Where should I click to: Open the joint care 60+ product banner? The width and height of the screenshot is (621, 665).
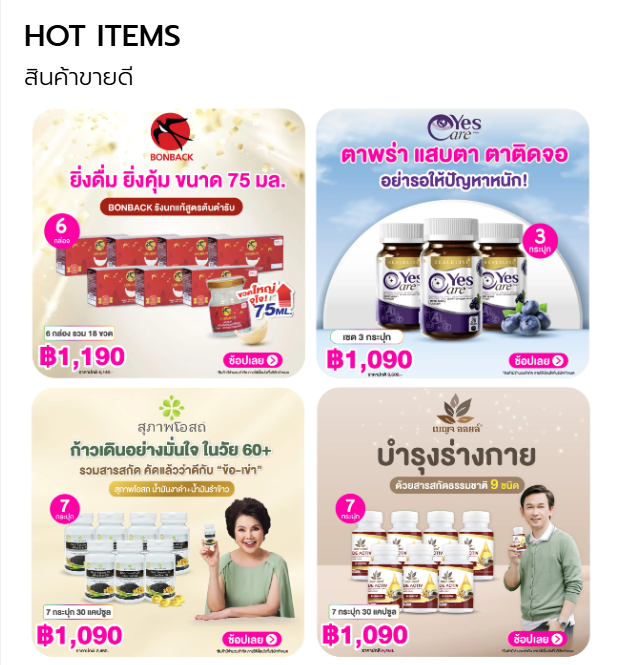click(x=168, y=520)
